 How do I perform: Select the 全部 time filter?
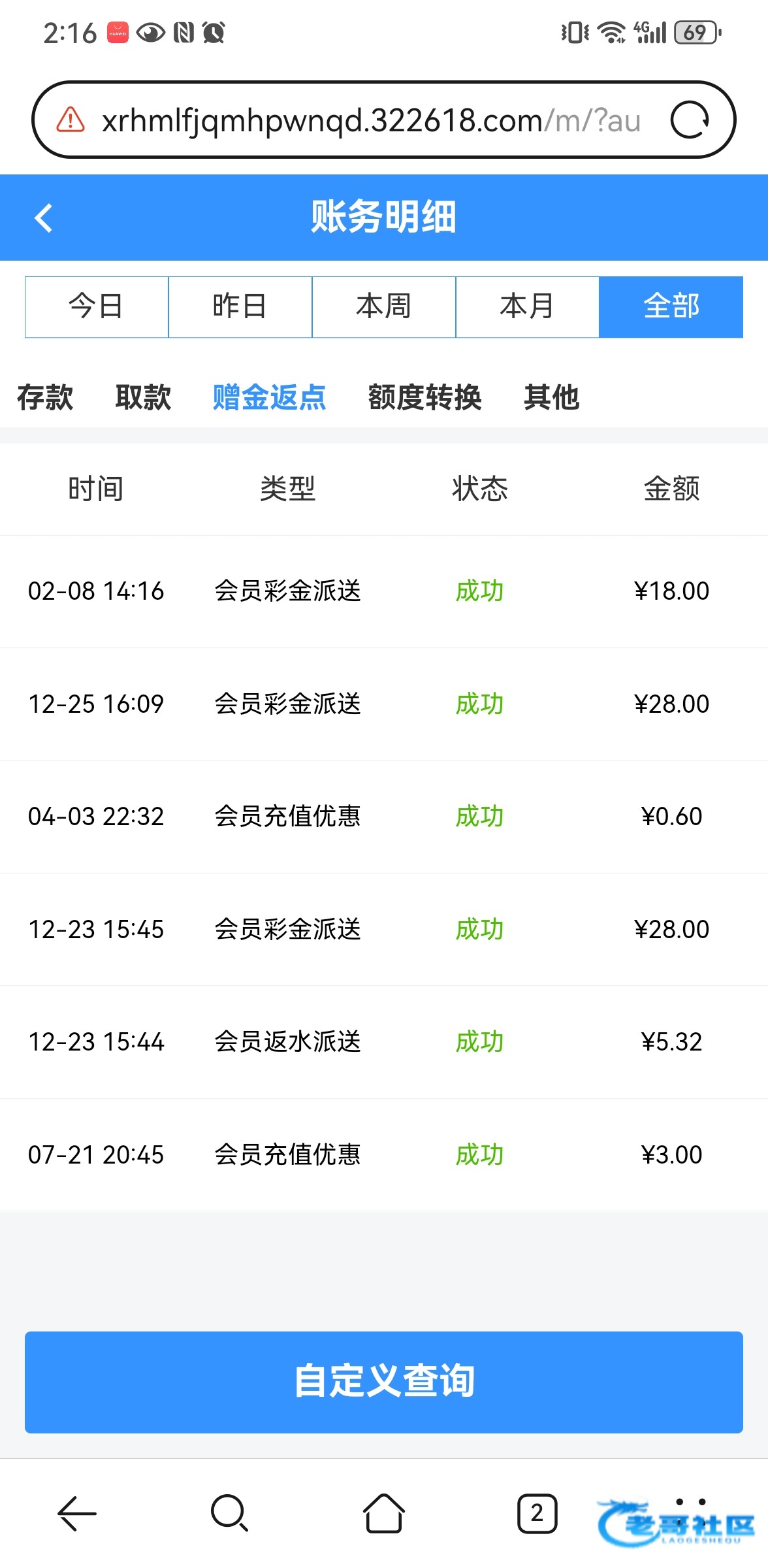coord(671,306)
